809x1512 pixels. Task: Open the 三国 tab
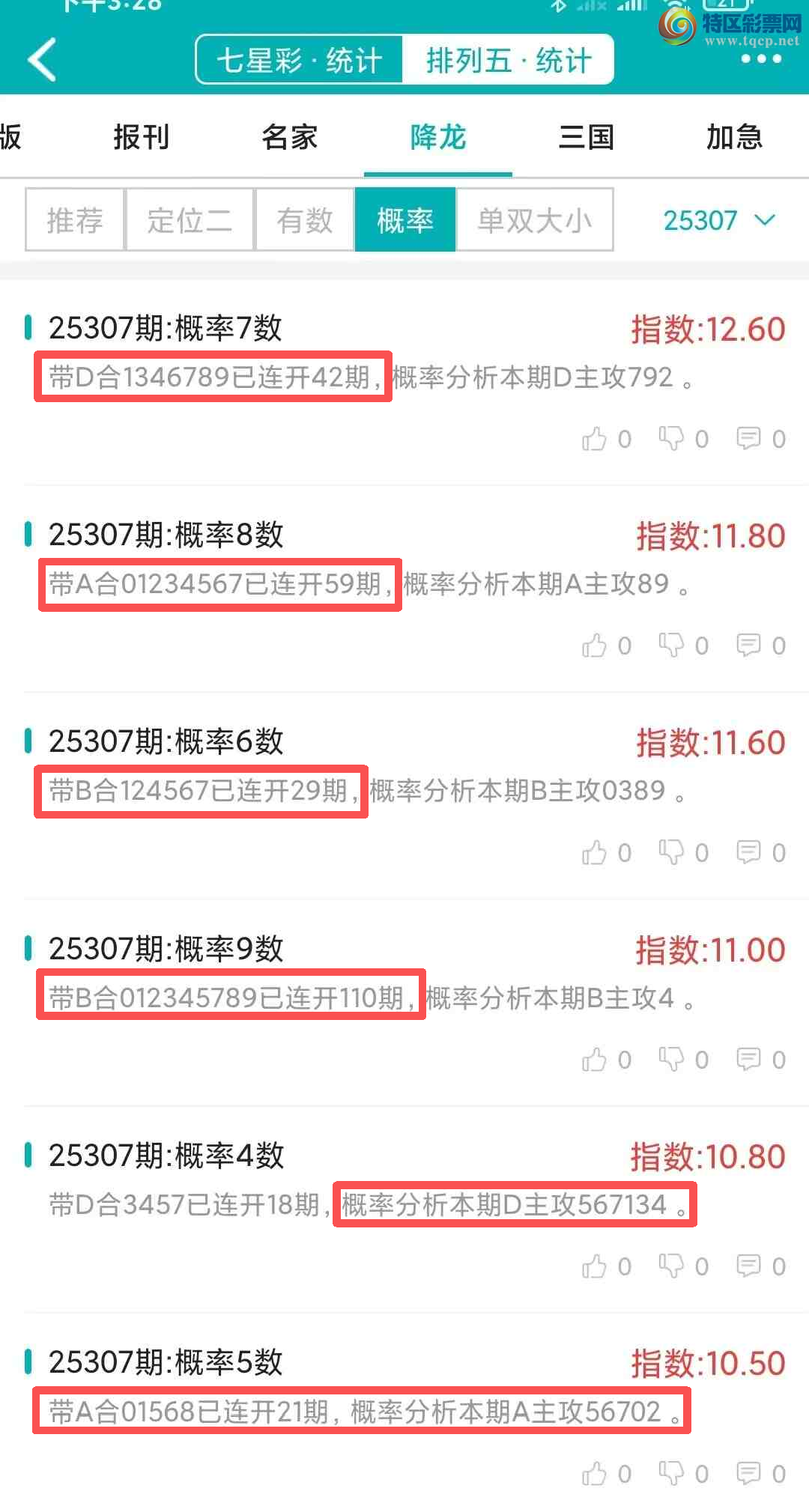click(587, 138)
